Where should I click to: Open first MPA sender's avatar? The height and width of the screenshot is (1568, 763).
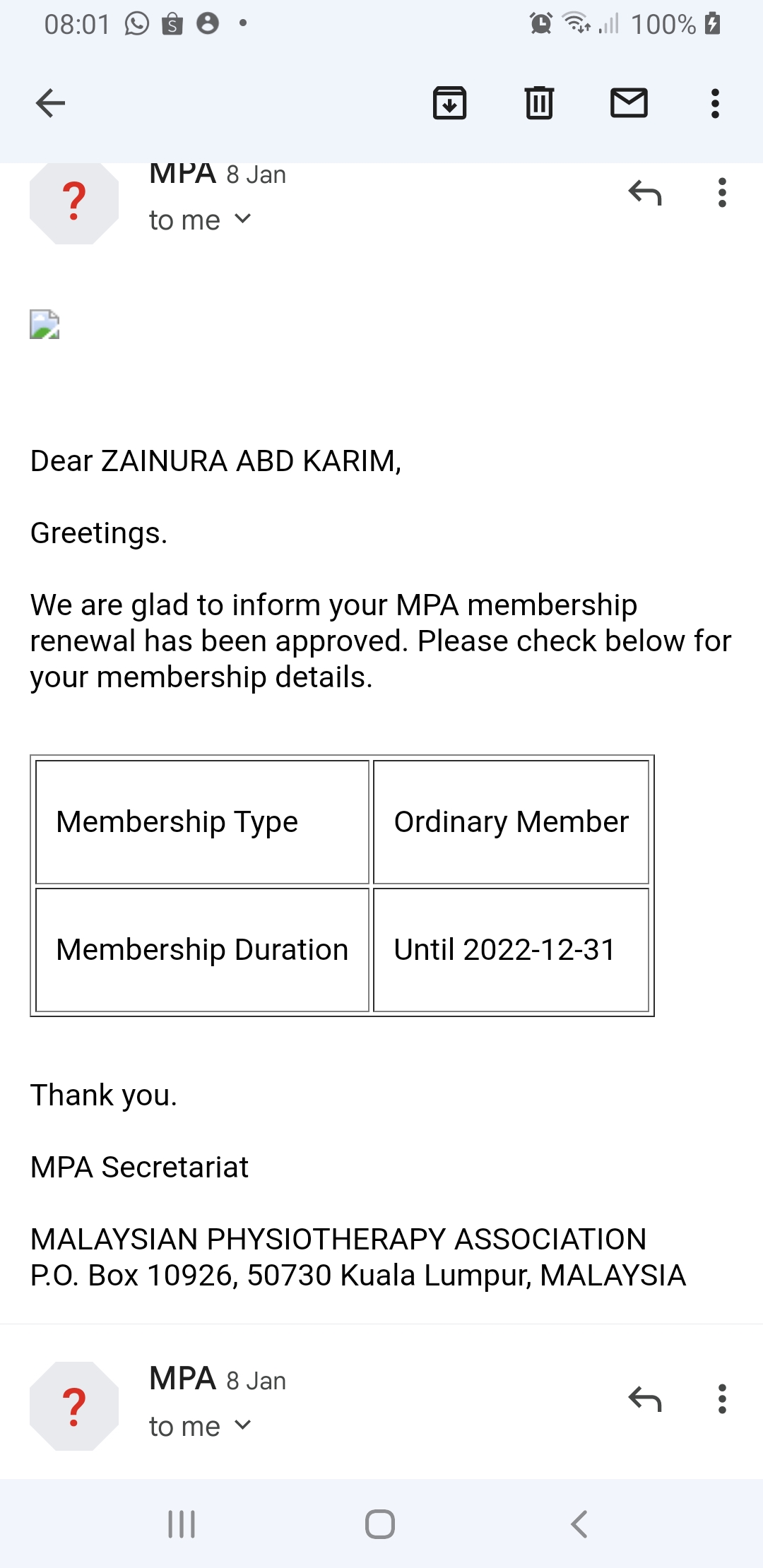[x=74, y=202]
